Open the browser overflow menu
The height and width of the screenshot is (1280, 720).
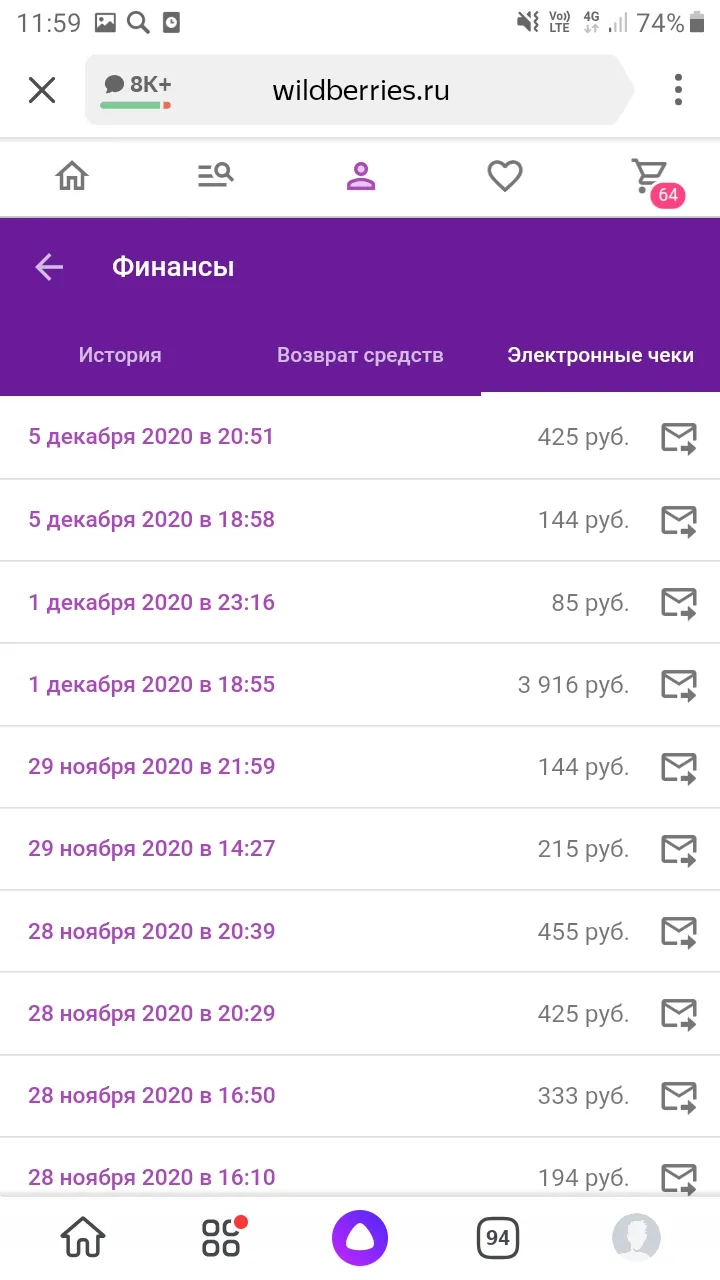tap(678, 90)
